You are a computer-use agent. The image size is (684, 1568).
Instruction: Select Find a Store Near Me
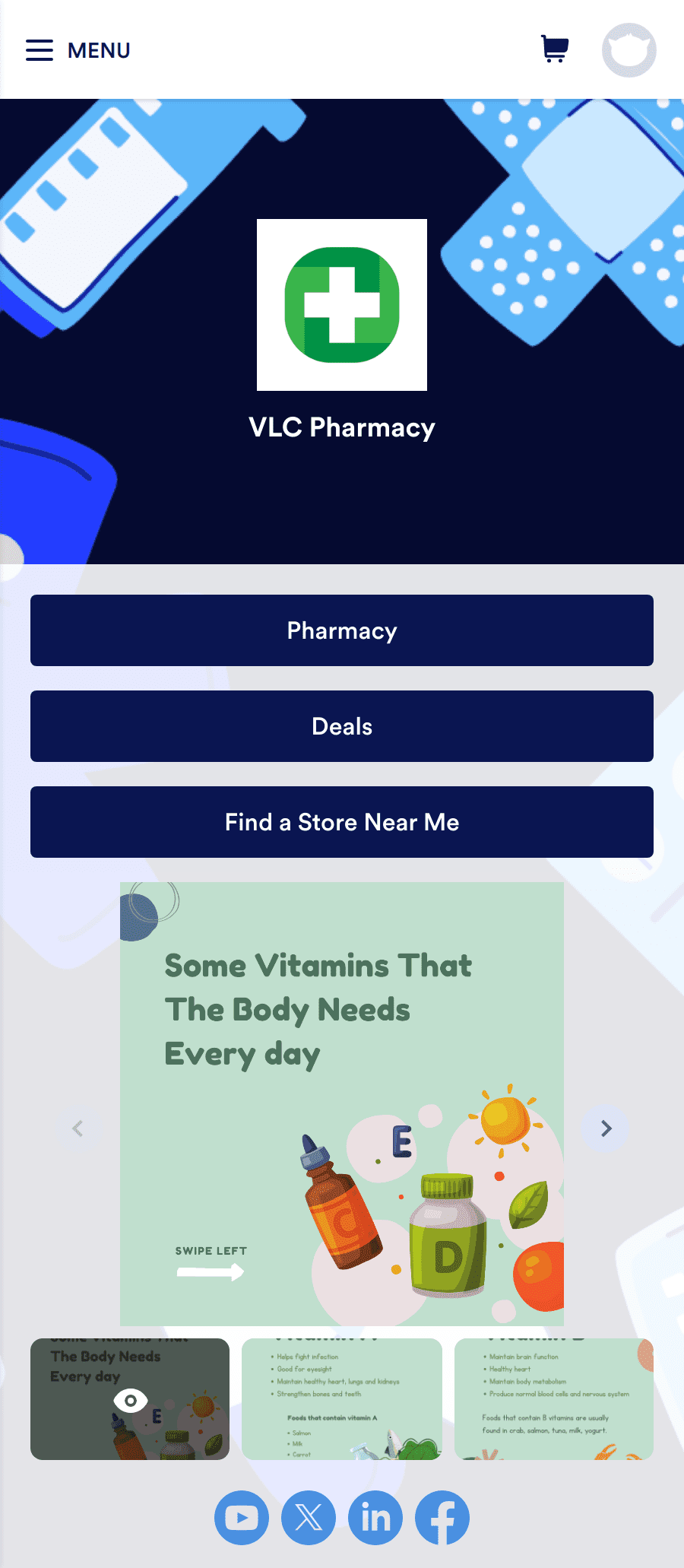(342, 822)
